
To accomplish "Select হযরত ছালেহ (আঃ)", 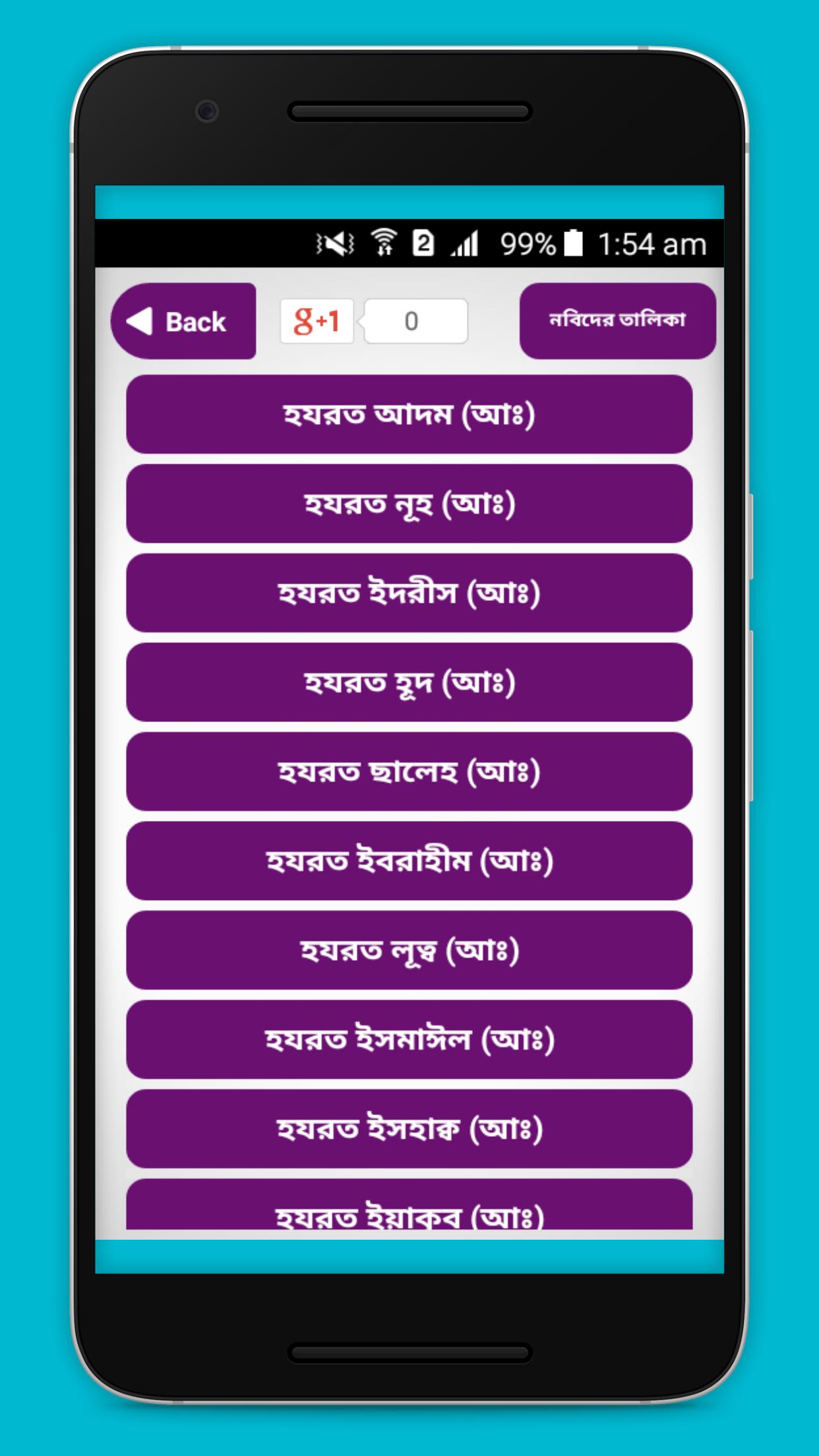I will tap(409, 772).
